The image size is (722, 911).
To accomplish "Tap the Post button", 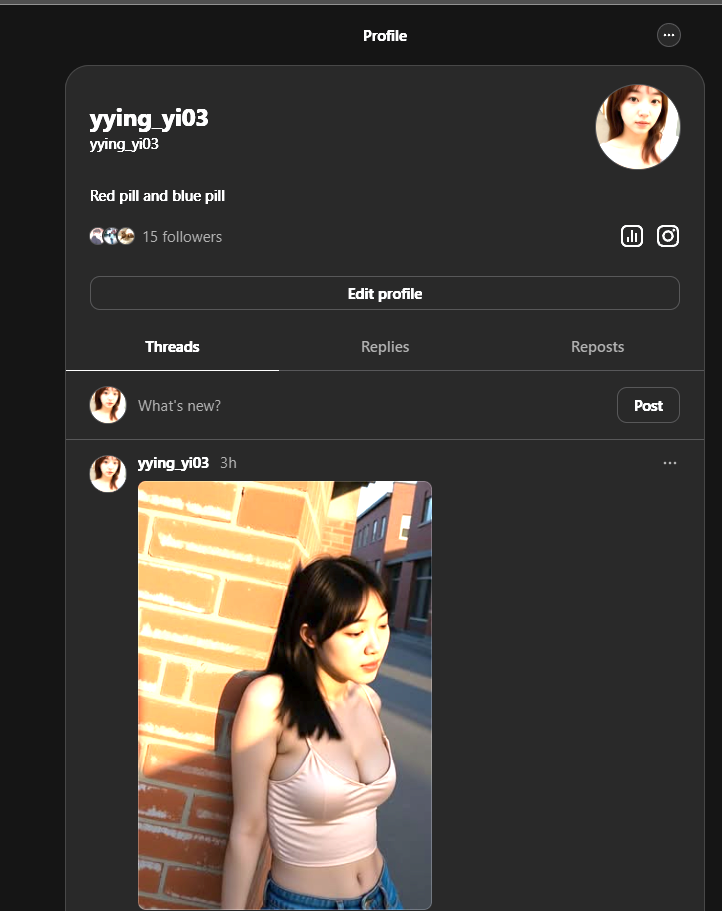I will pyautogui.click(x=647, y=405).
